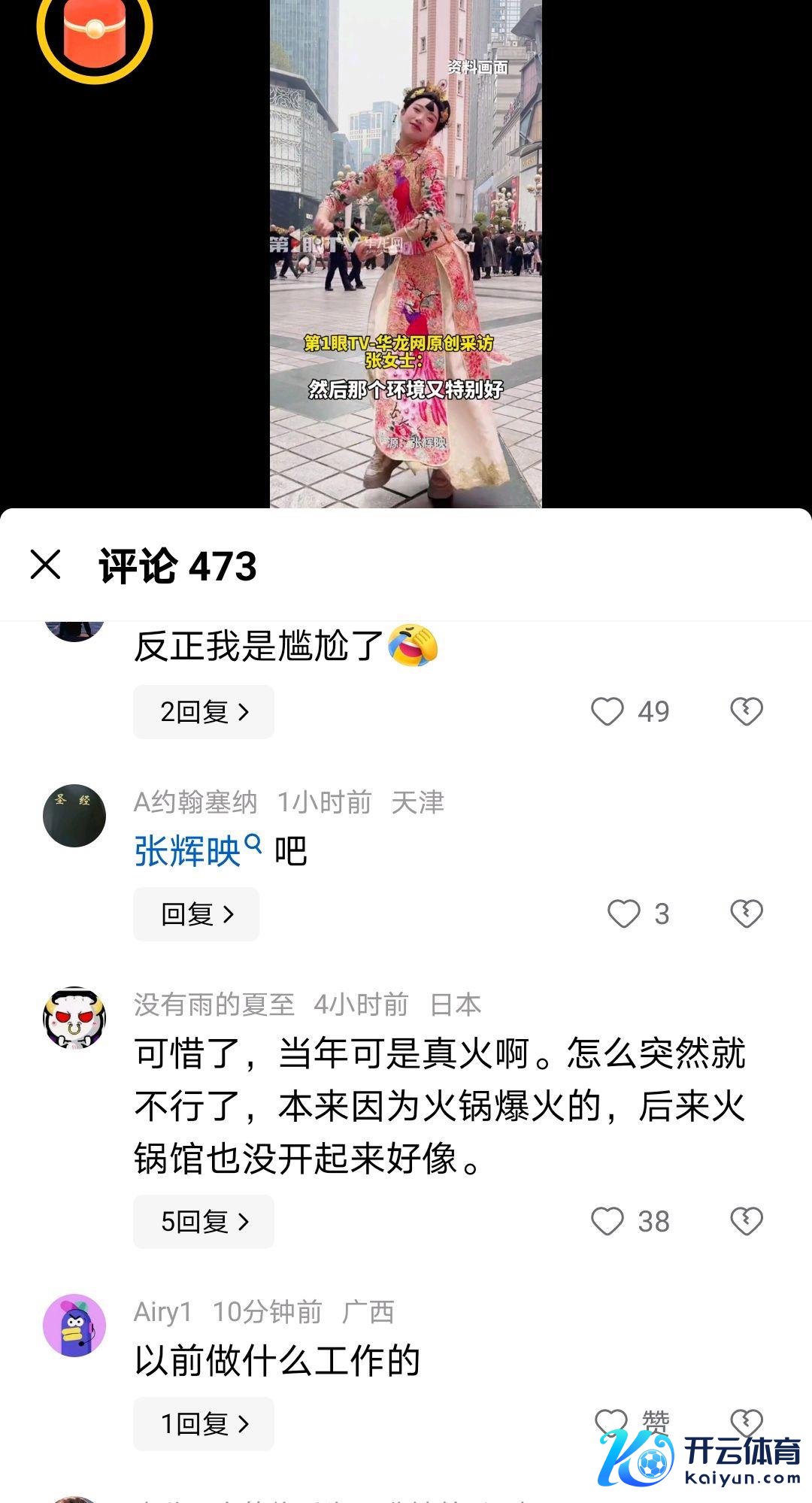812x1503 pixels.
Task: Dislike 没有雨的夏至's comment
Action: coord(746,1222)
